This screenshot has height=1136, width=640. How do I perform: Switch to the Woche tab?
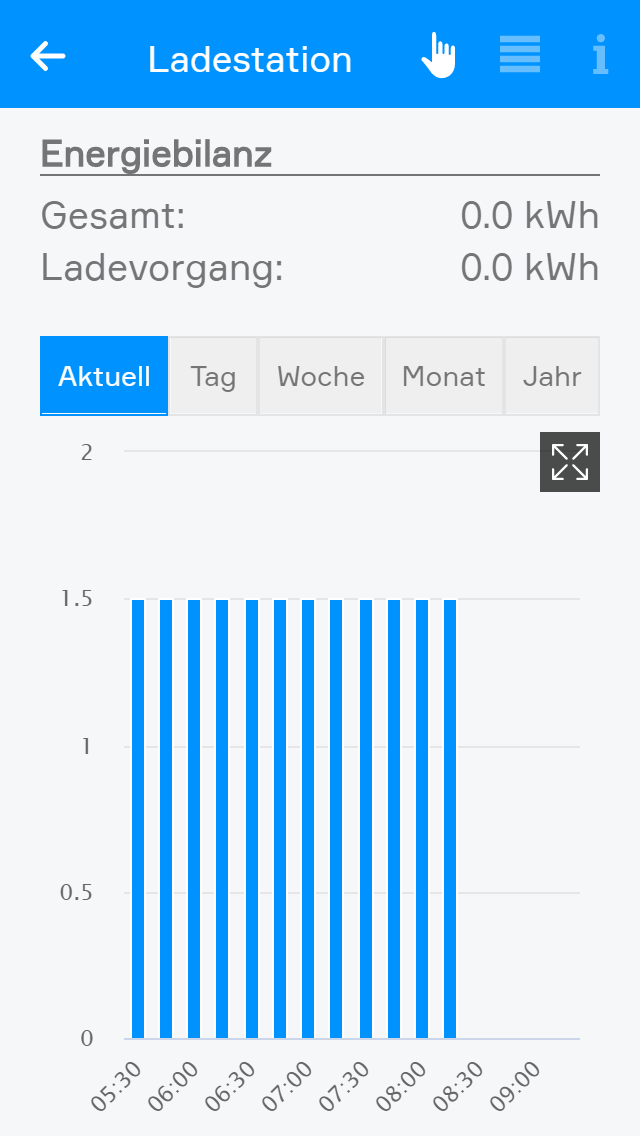(x=321, y=376)
